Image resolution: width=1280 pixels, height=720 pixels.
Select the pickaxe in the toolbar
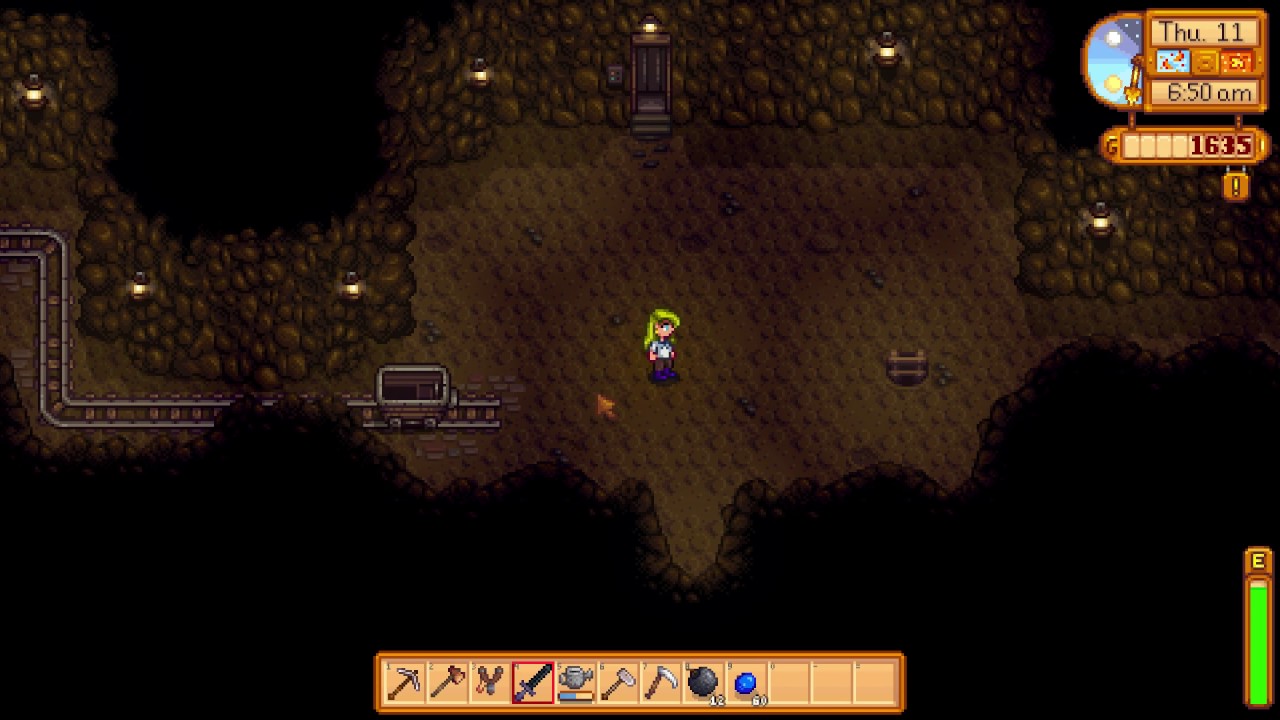[405, 683]
